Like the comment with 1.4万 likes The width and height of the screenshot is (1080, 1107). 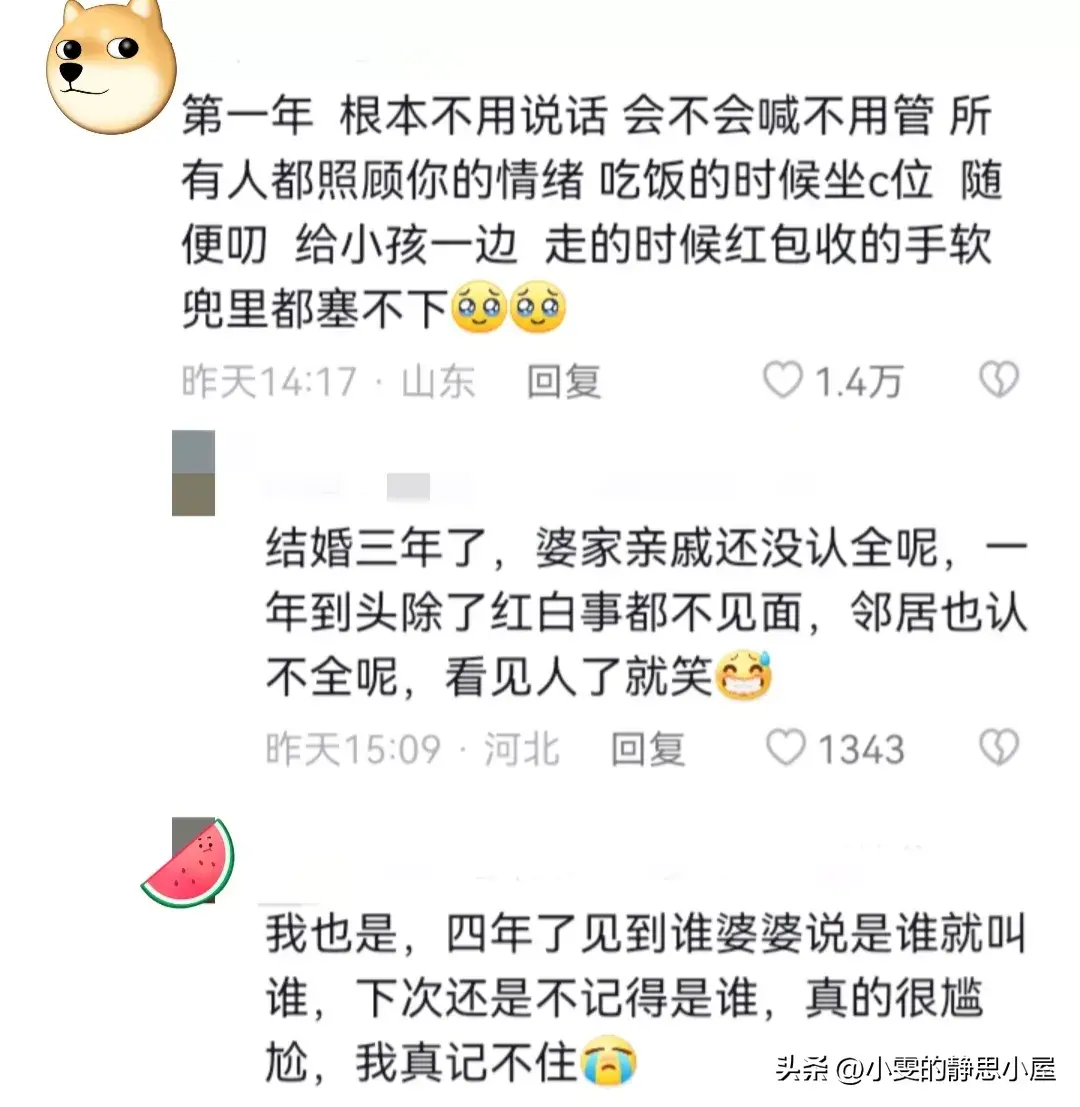(x=783, y=381)
